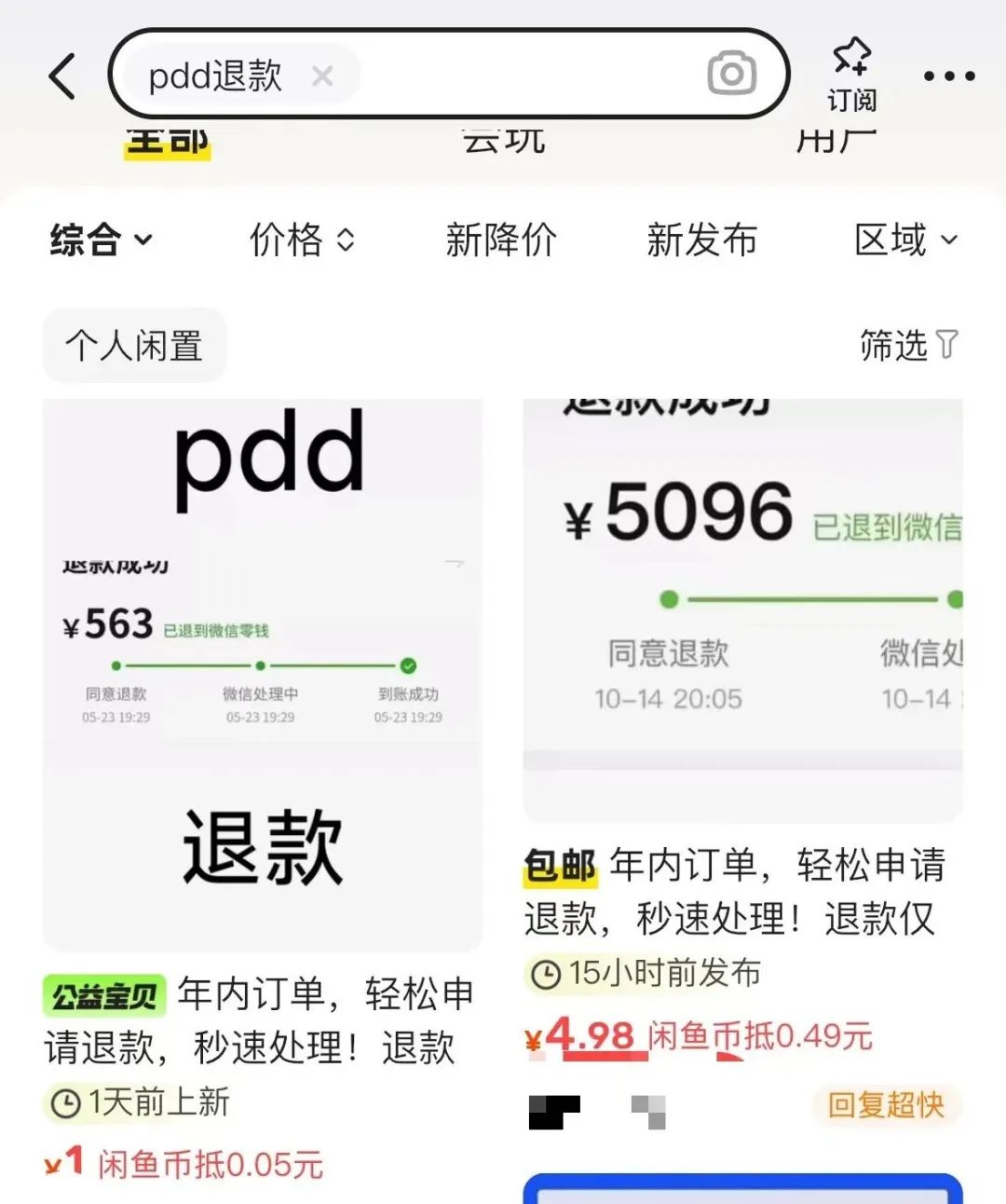This screenshot has height=1204, width=1006.
Task: Expand the 综合 sort dropdown
Action: pyautogui.click(x=101, y=240)
